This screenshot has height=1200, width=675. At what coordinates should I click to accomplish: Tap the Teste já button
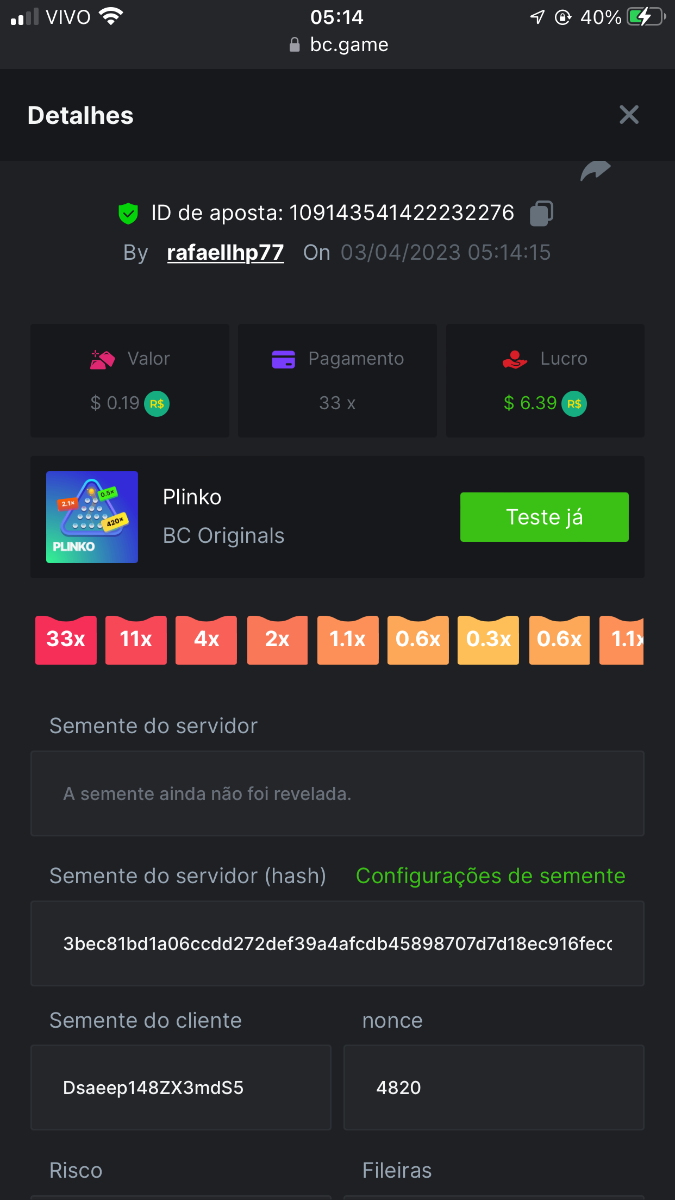(x=544, y=517)
